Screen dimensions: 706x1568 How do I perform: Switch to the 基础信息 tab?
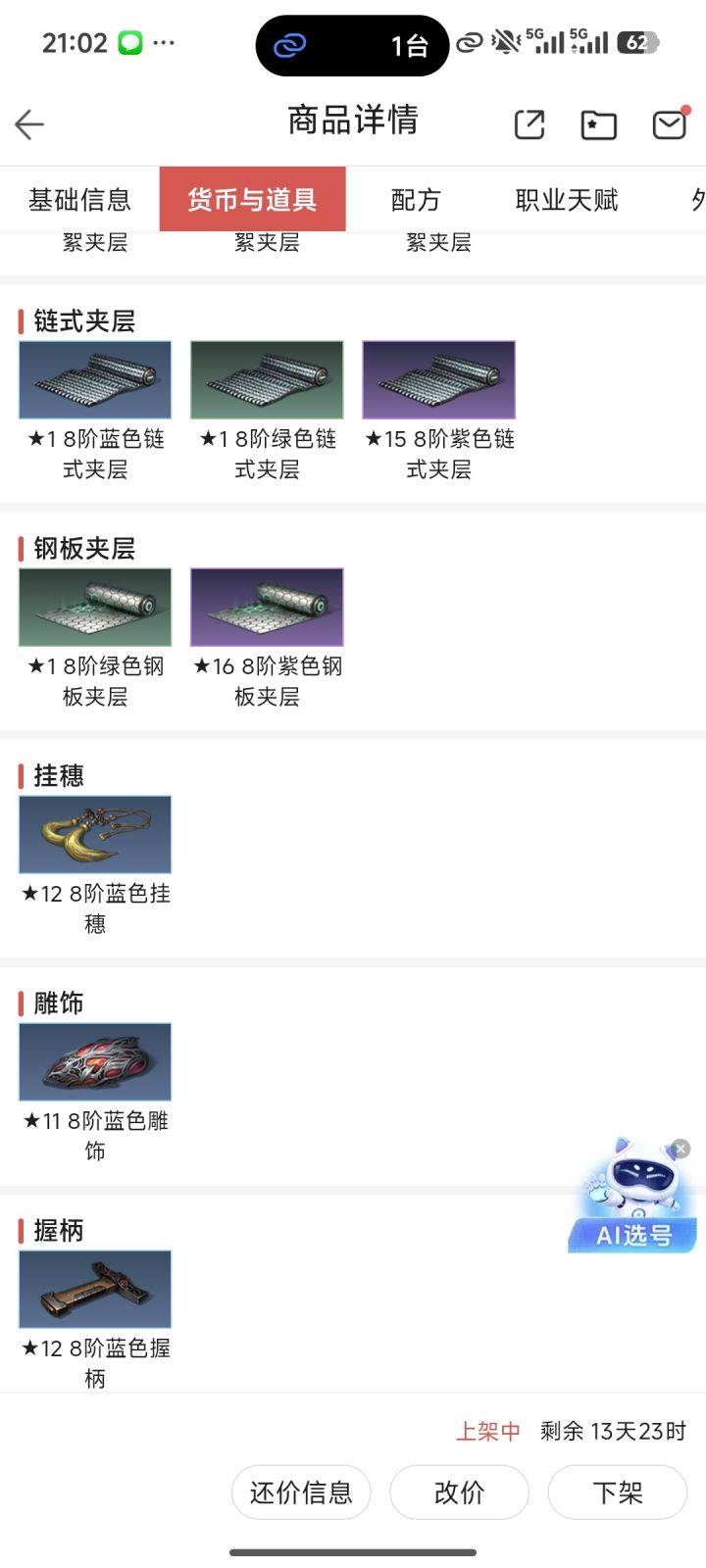79,200
